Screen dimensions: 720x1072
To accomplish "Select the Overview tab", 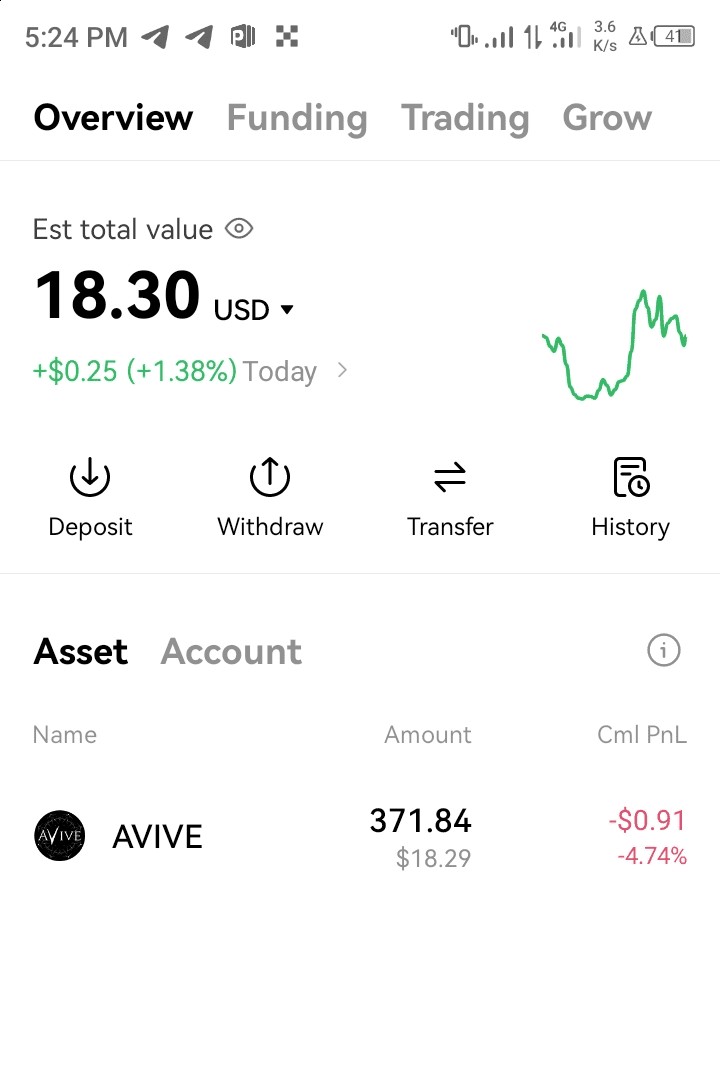I will pyautogui.click(x=113, y=117).
